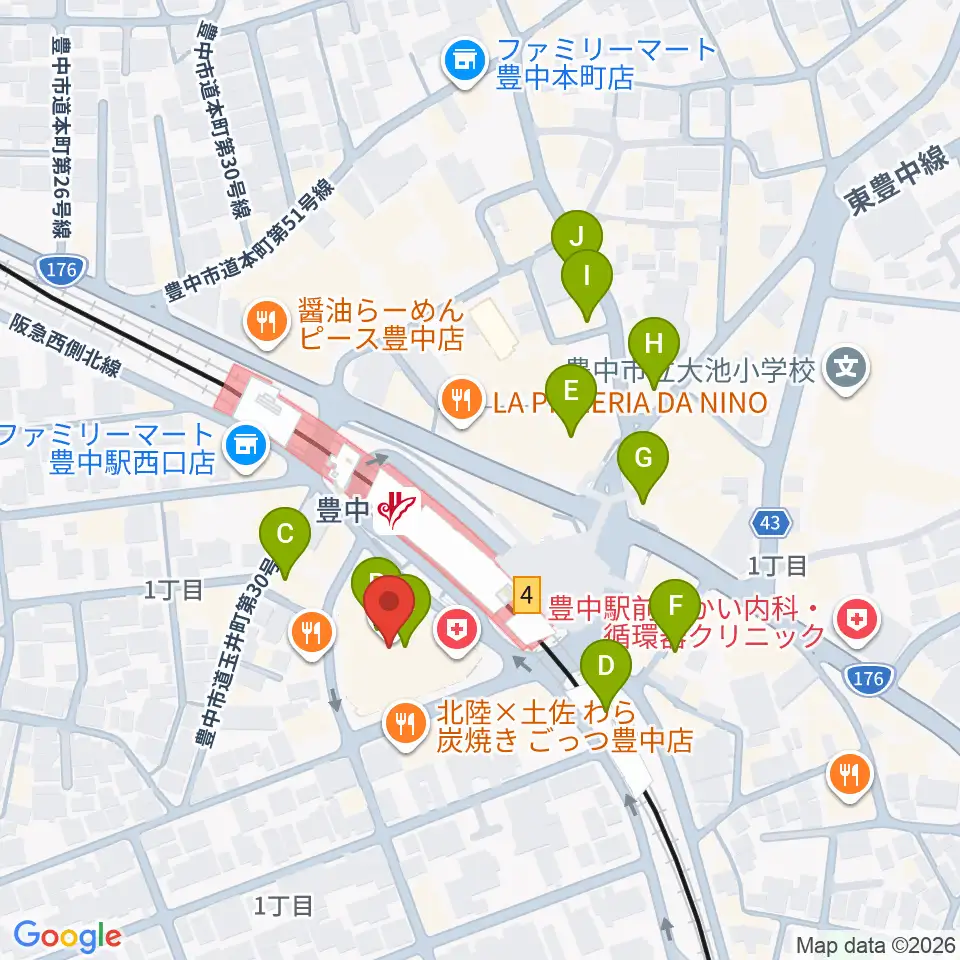
Task: Tap the red location pin
Action: [x=389, y=604]
